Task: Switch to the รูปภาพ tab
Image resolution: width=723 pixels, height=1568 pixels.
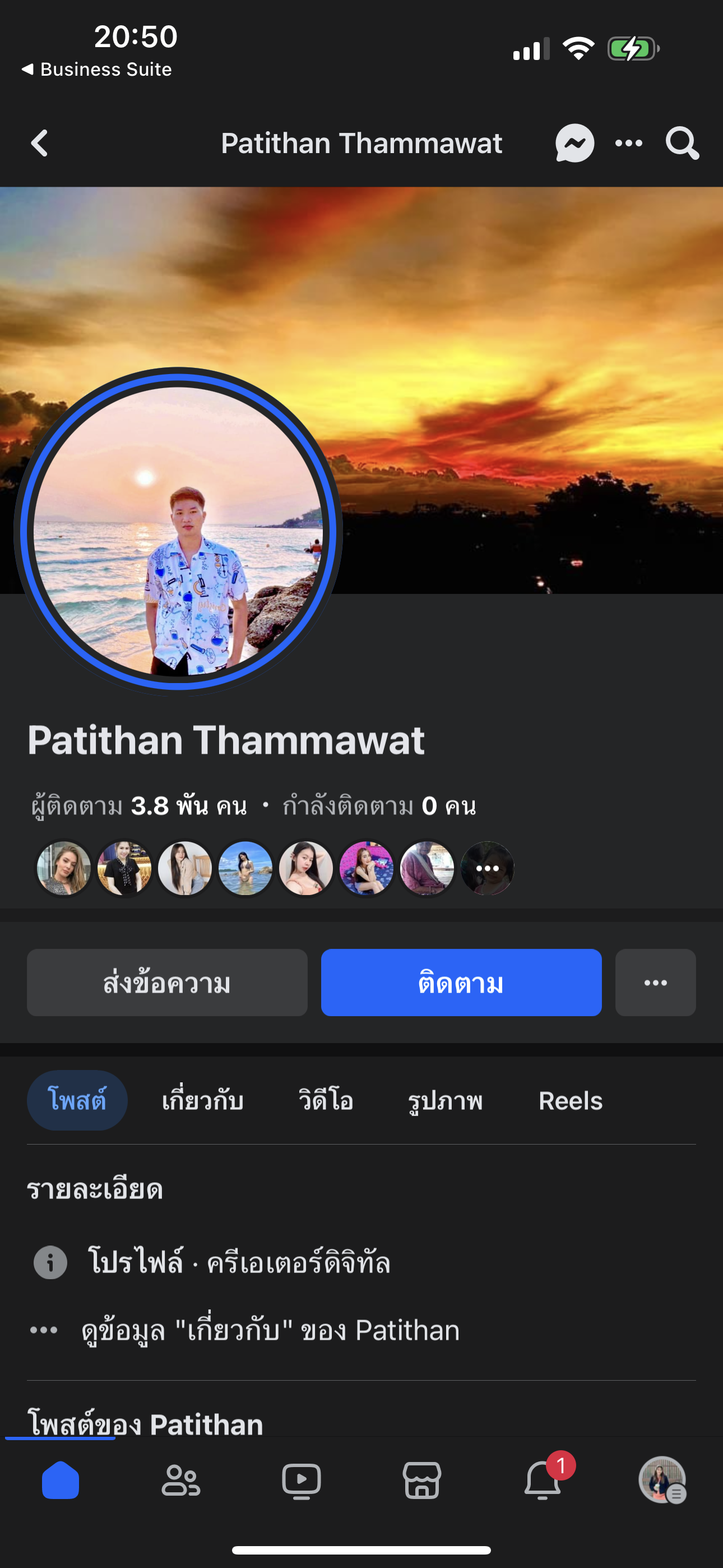Action: [x=445, y=1100]
